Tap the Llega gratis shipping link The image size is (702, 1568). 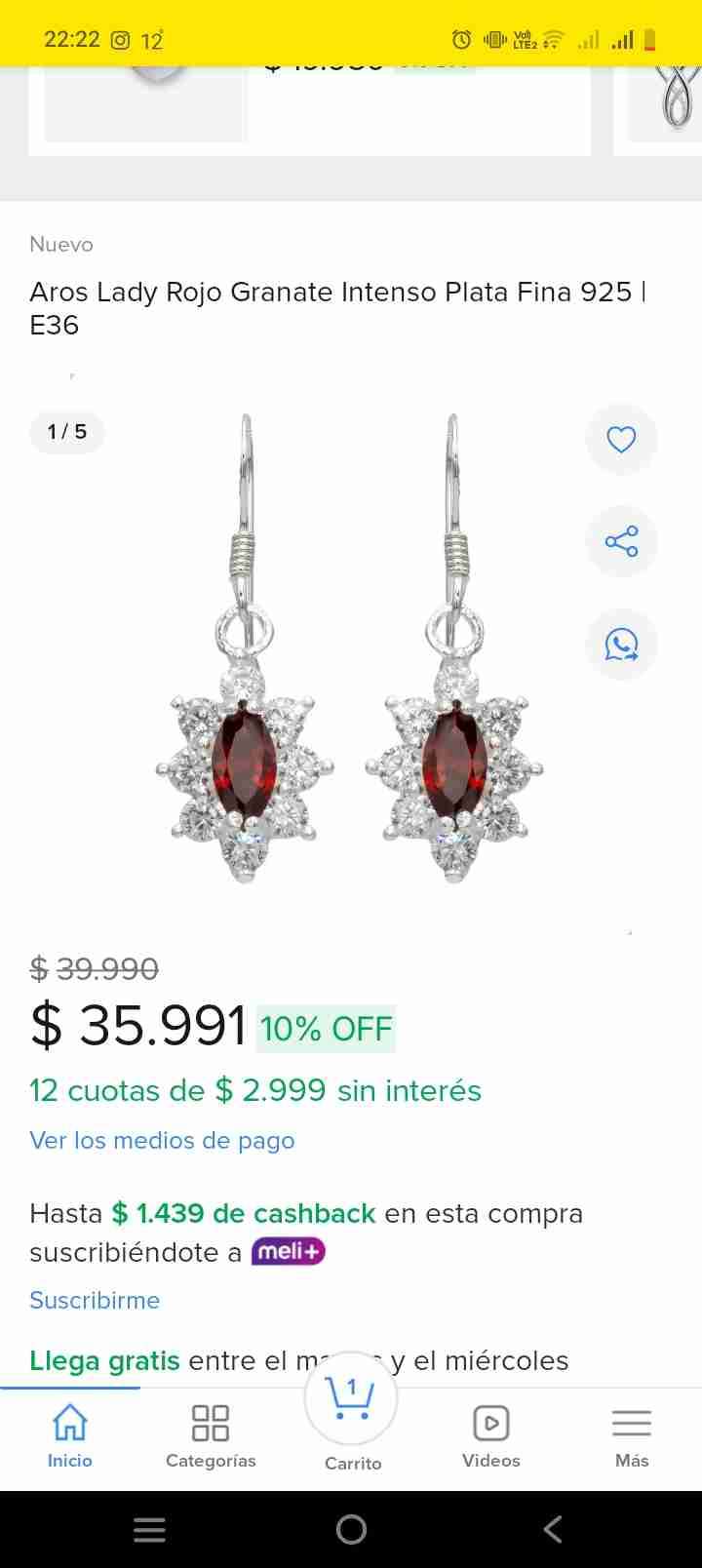[104, 1359]
